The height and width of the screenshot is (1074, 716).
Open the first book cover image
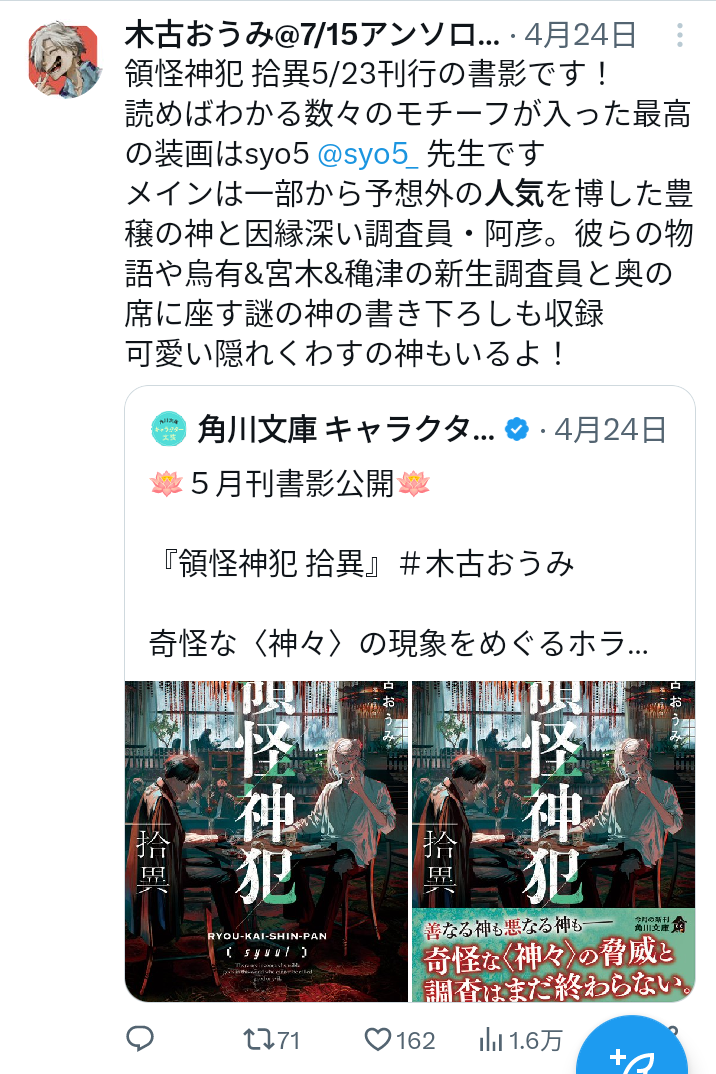(266, 841)
